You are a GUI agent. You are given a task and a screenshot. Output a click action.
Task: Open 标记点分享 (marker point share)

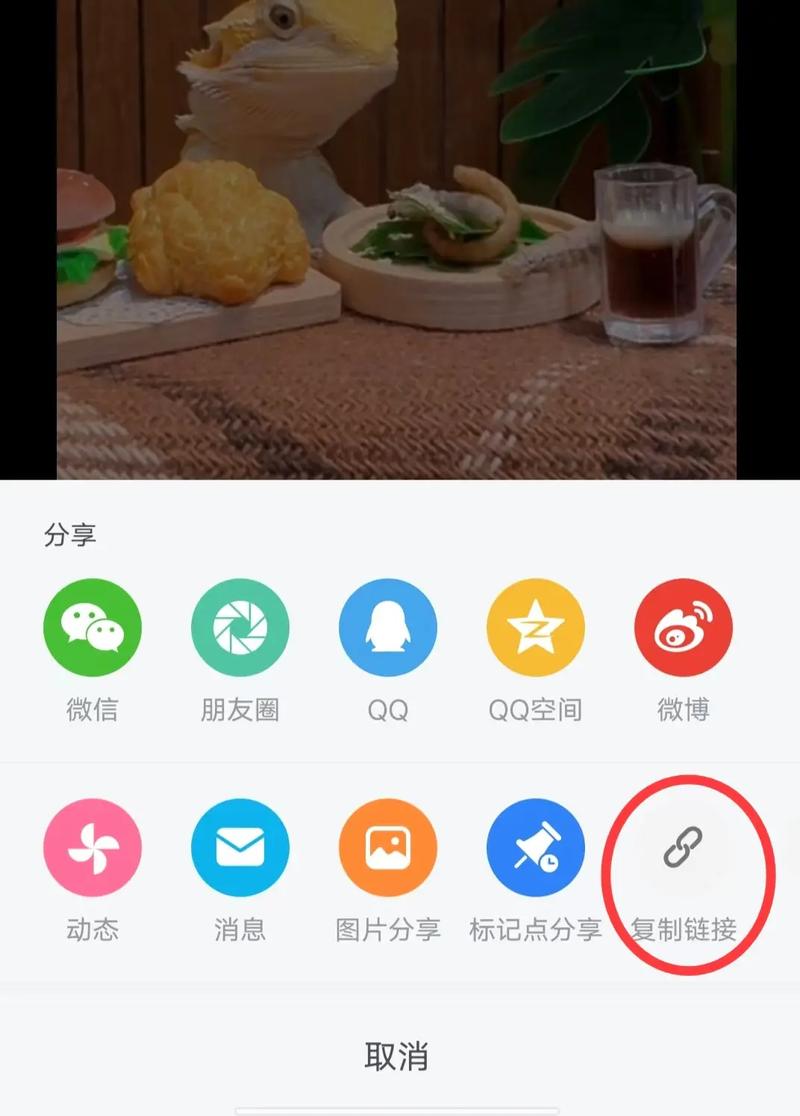tap(535, 848)
